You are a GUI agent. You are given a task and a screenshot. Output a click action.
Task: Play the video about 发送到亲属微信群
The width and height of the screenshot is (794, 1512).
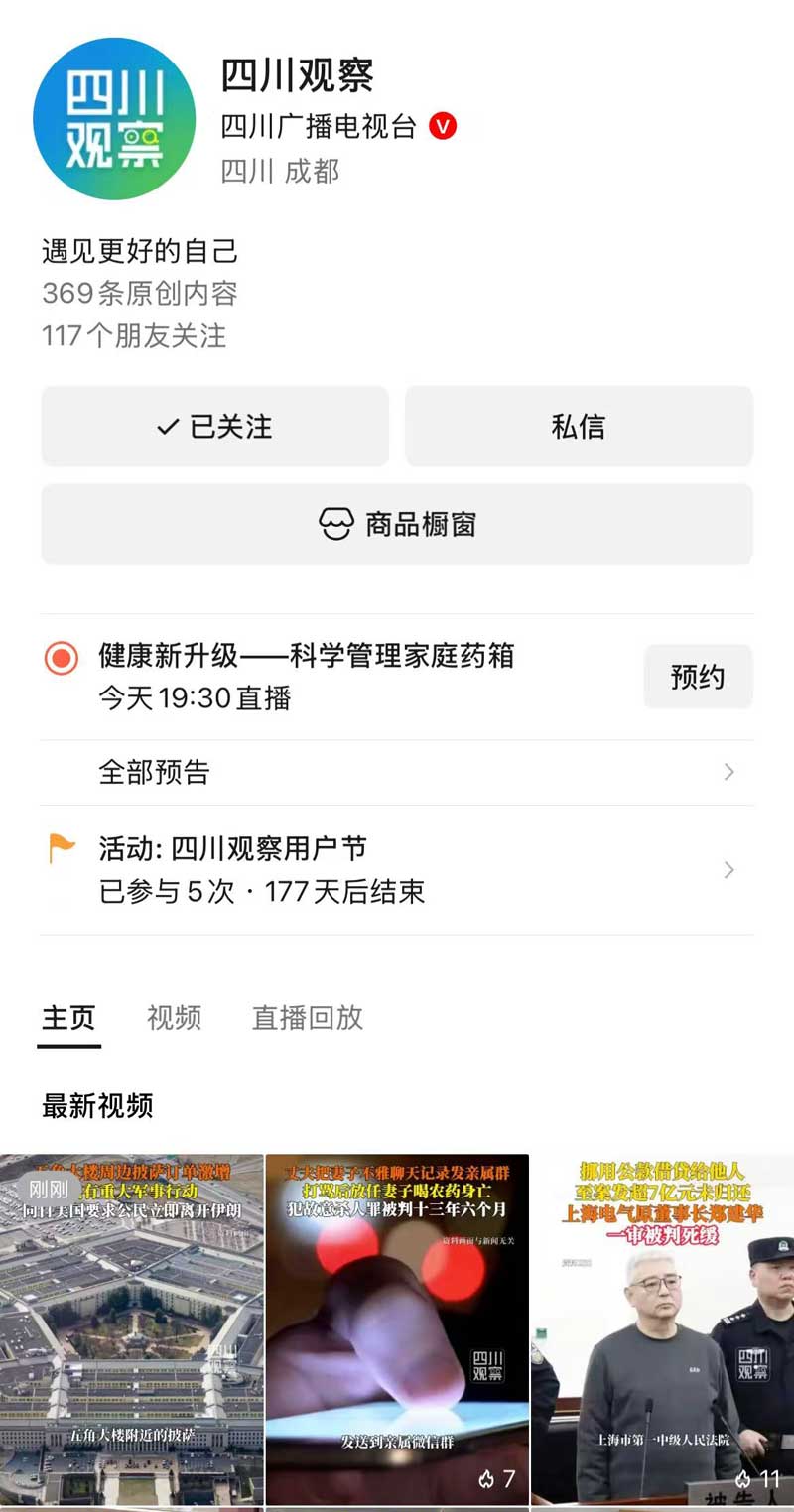[397, 1329]
